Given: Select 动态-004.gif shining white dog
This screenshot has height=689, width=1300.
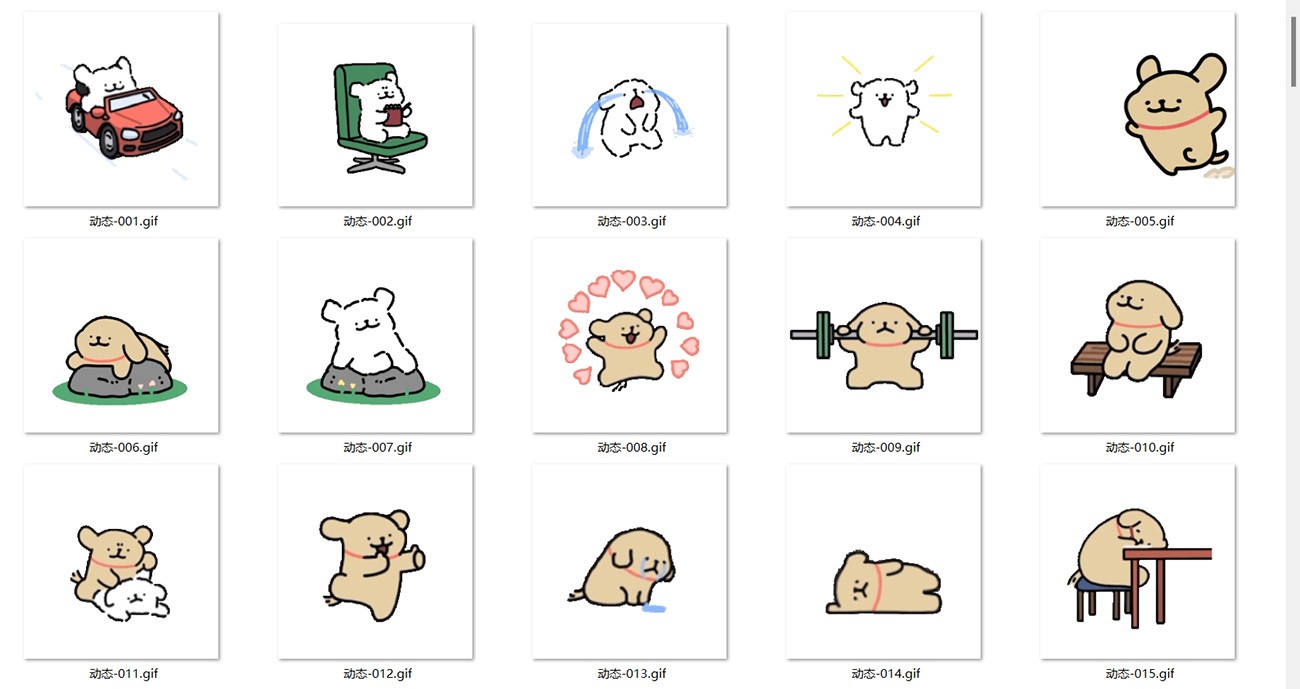Looking at the screenshot, I should [x=883, y=109].
